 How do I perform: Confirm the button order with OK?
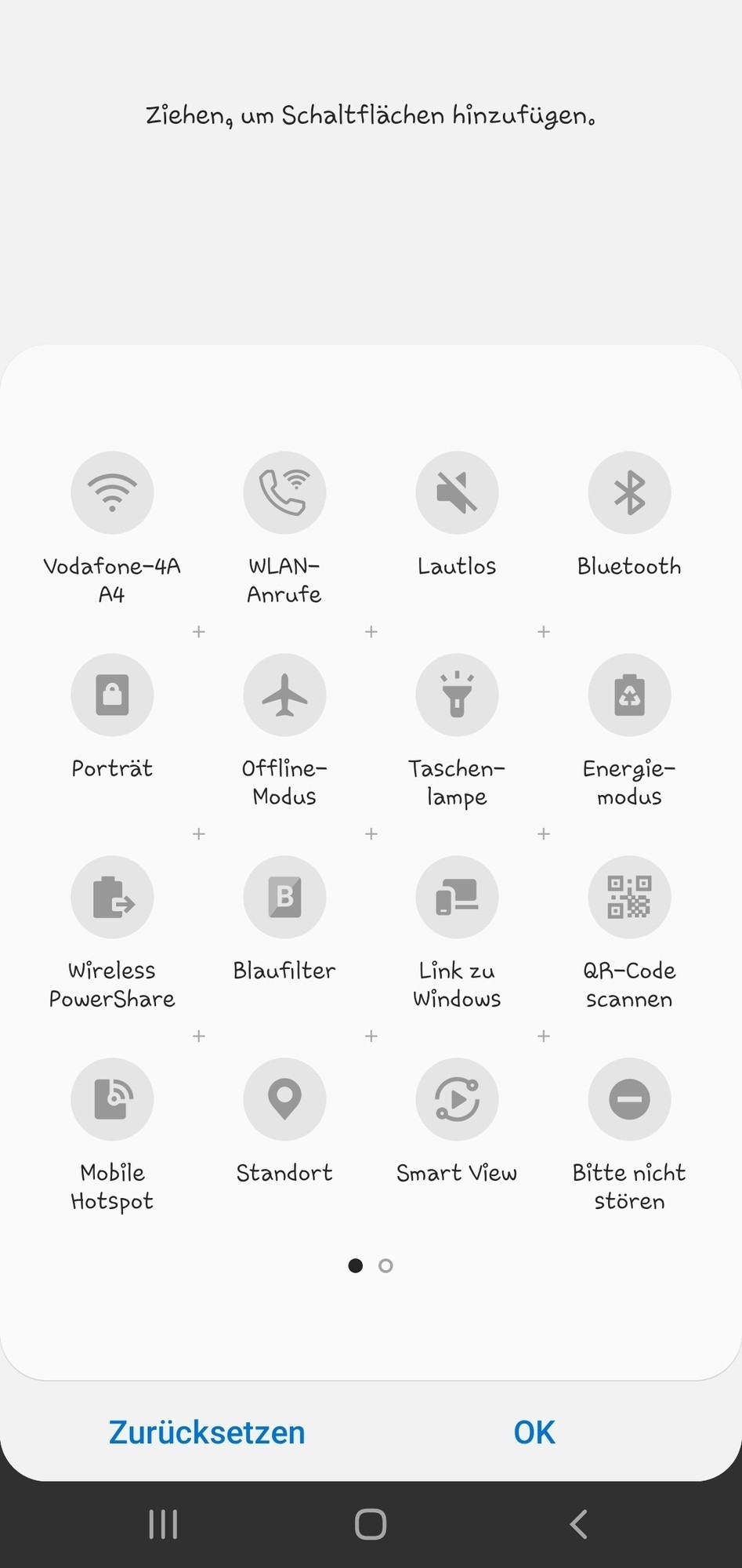[x=534, y=1432]
